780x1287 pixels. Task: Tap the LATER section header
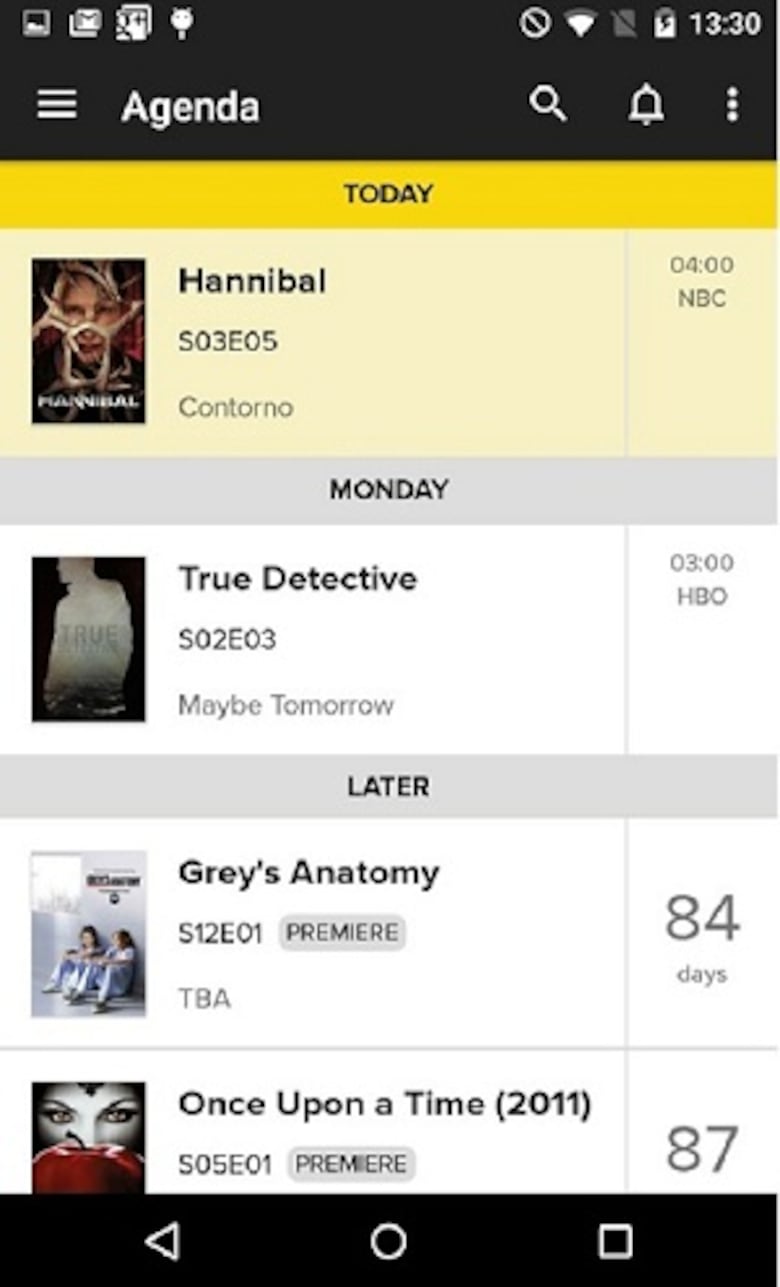[x=388, y=786]
